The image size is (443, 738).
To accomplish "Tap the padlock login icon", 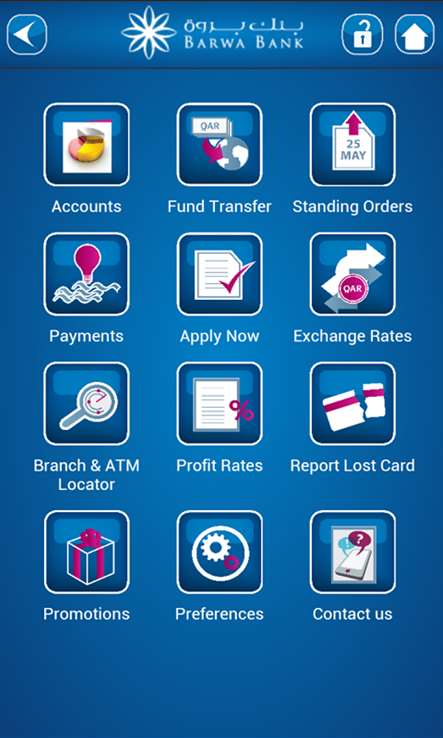I will click(x=362, y=34).
